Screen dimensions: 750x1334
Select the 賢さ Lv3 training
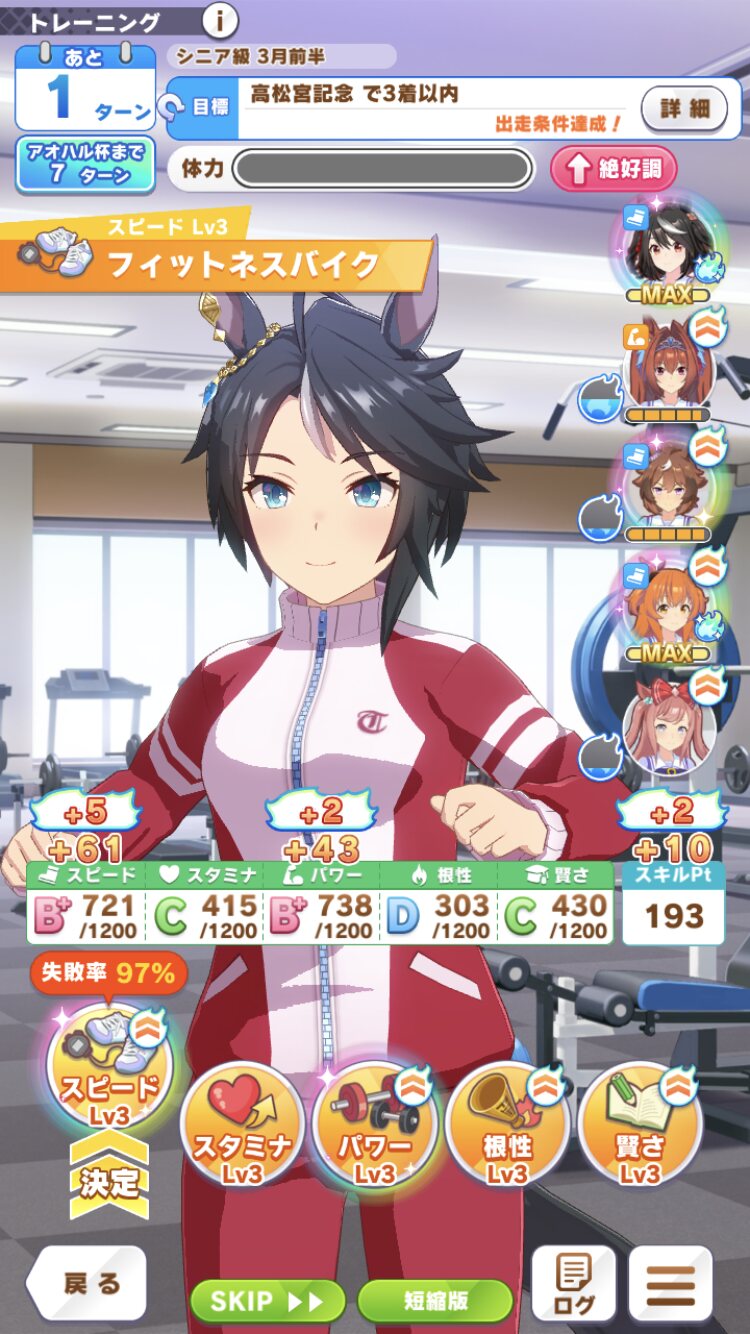pyautogui.click(x=640, y=1124)
